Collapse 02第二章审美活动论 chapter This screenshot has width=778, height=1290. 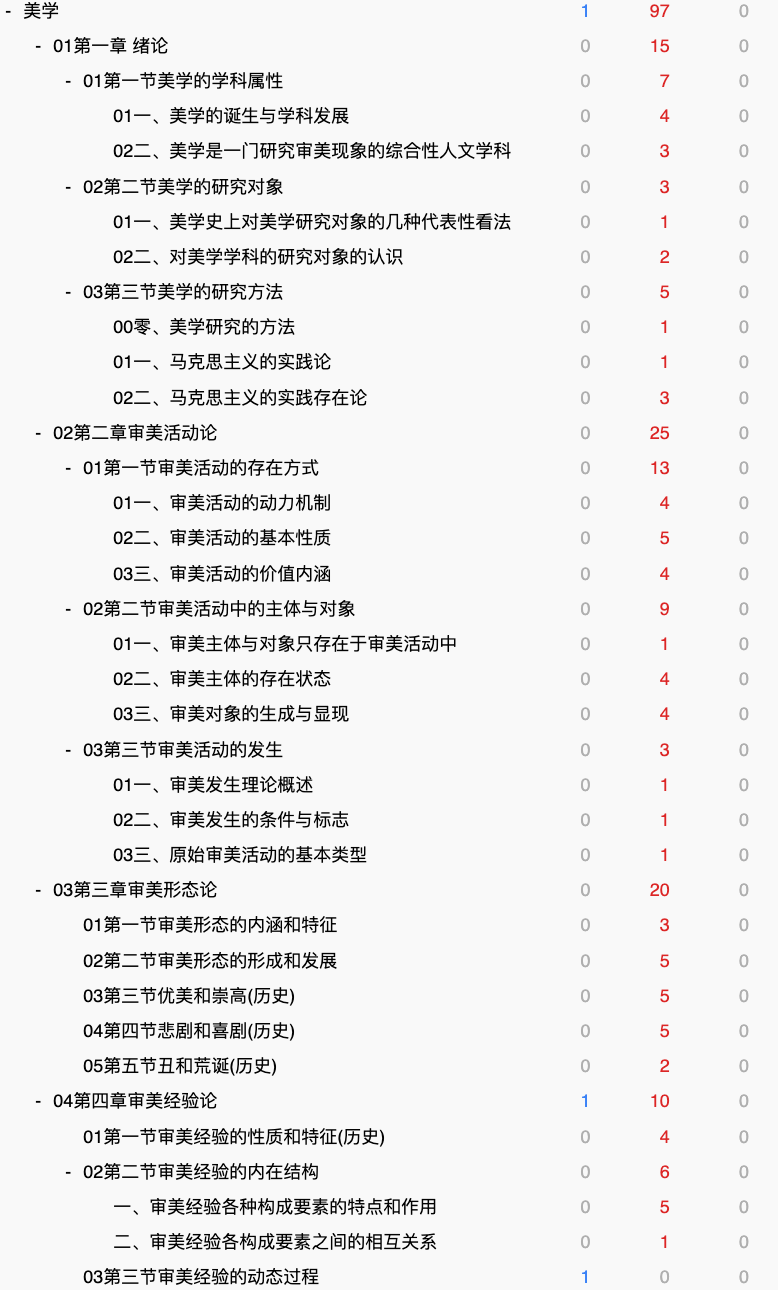click(x=38, y=433)
